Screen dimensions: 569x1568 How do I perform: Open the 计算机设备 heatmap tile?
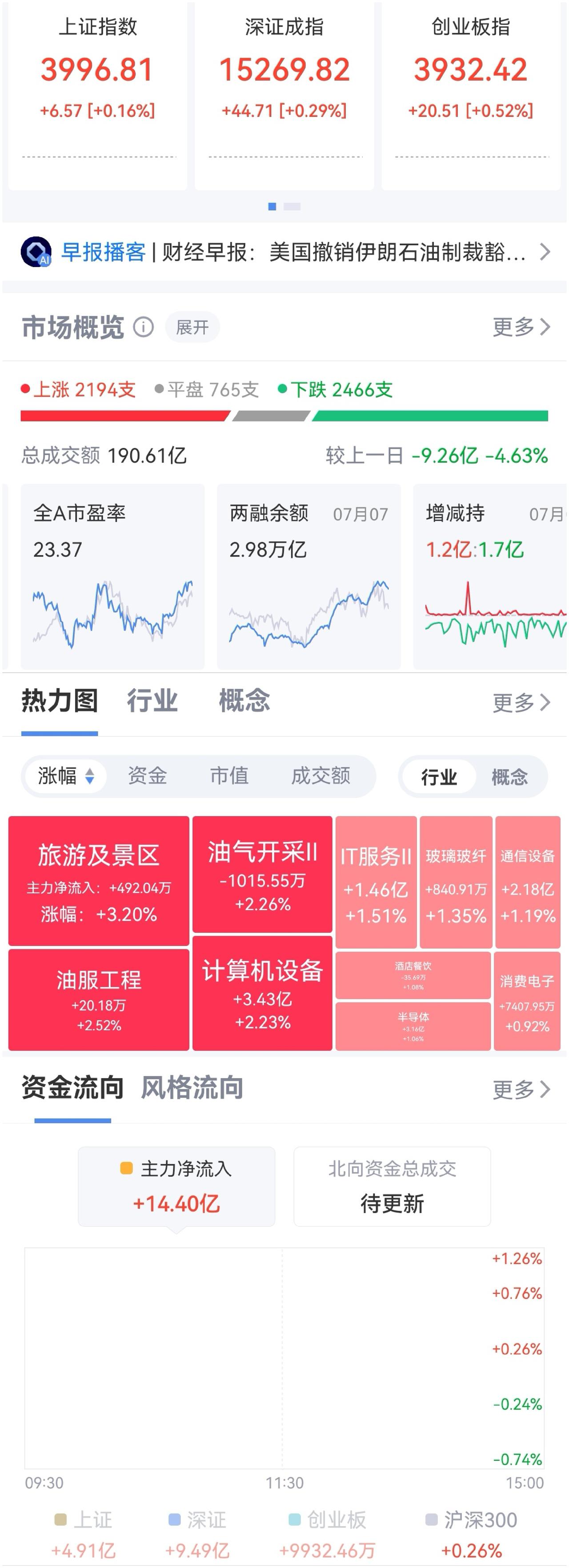click(x=262, y=993)
